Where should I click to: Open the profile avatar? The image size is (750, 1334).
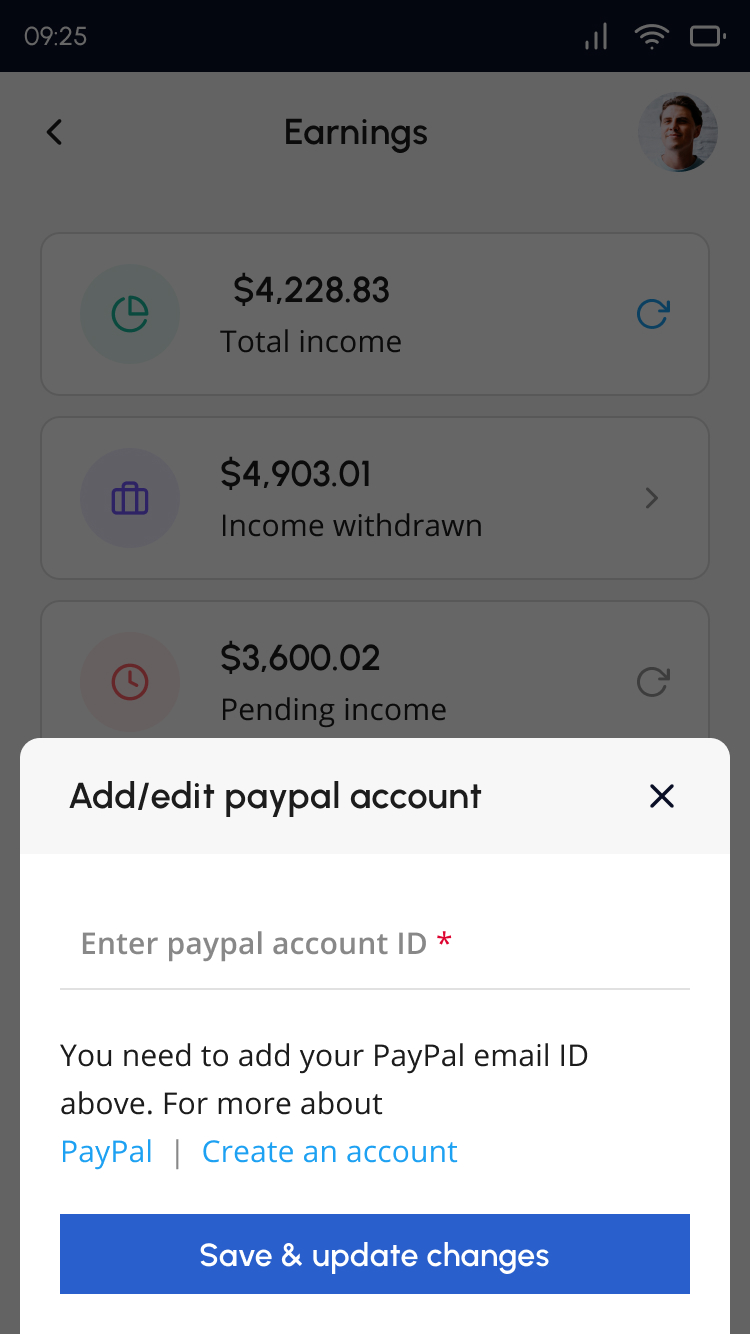coord(678,132)
